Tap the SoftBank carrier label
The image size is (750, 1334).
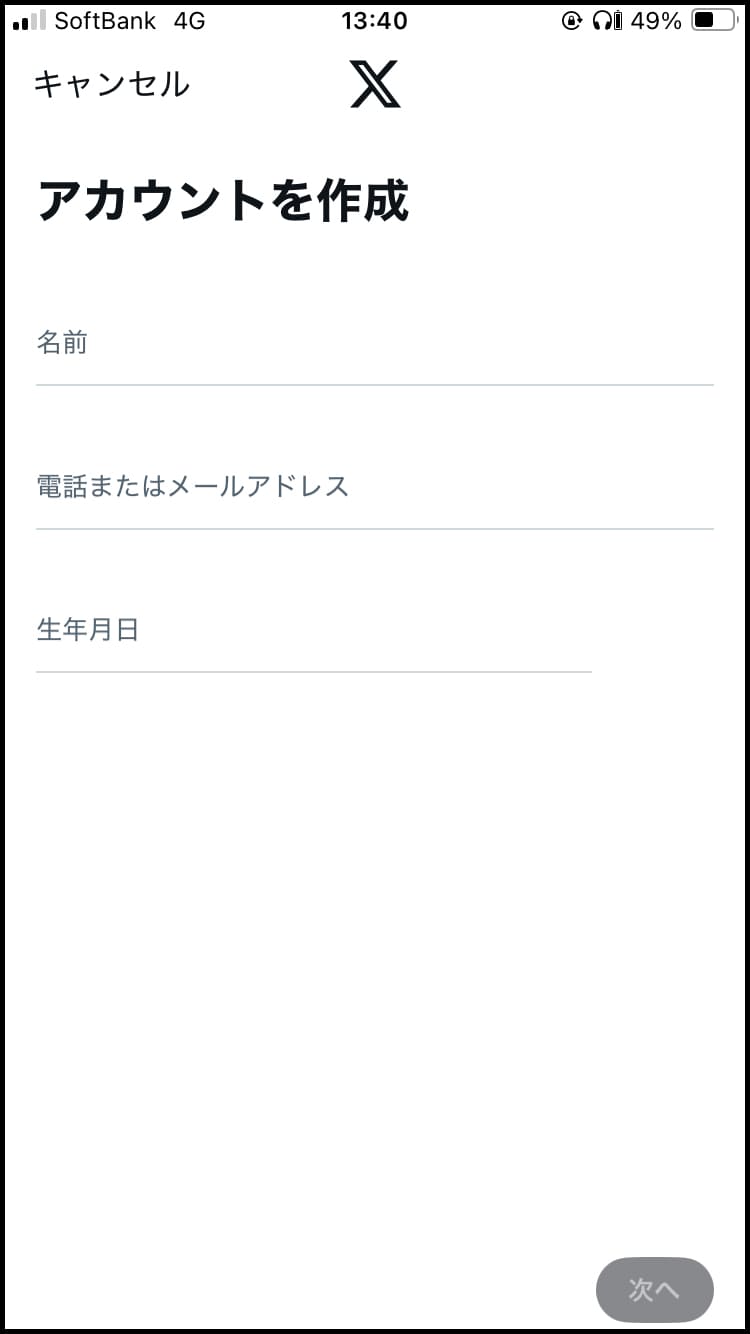[104, 19]
